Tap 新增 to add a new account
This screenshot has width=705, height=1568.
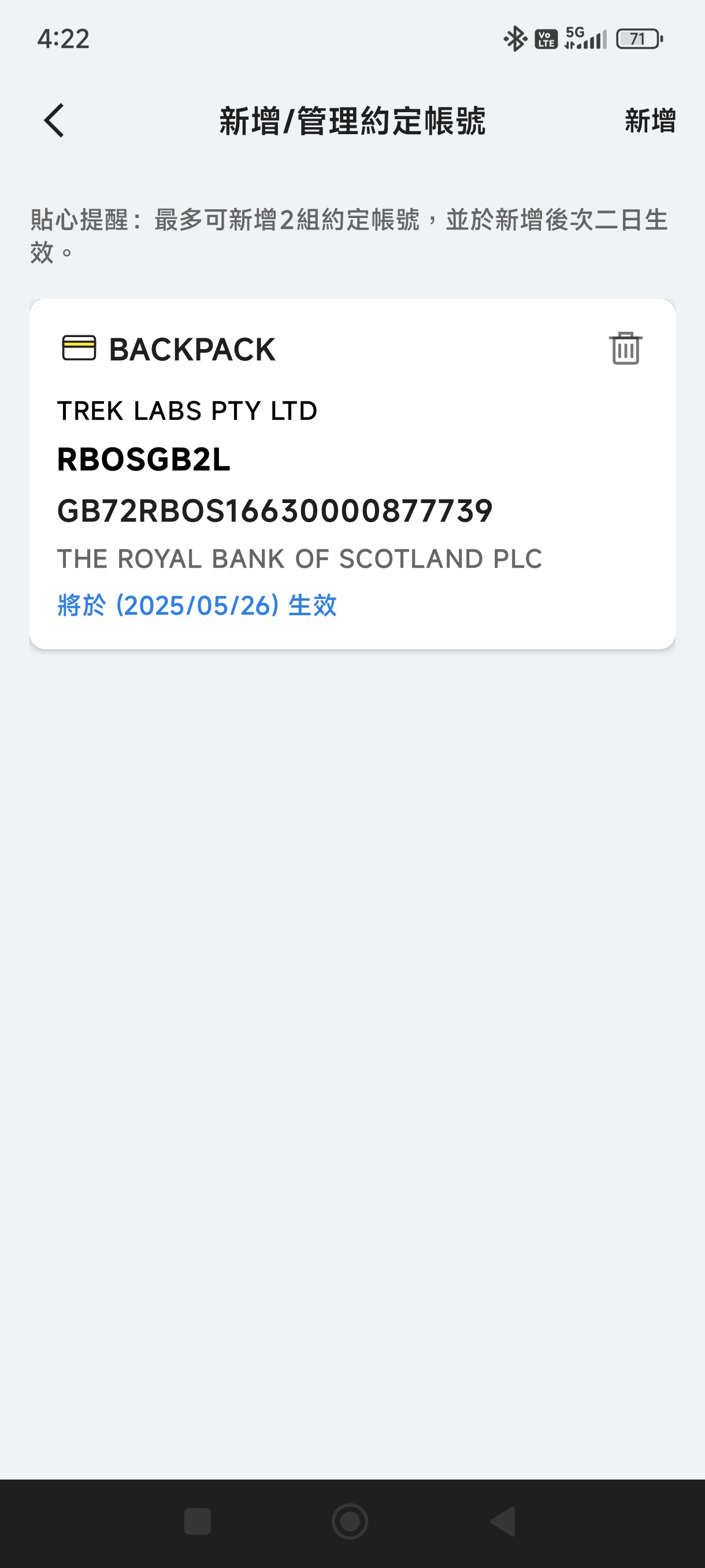650,120
